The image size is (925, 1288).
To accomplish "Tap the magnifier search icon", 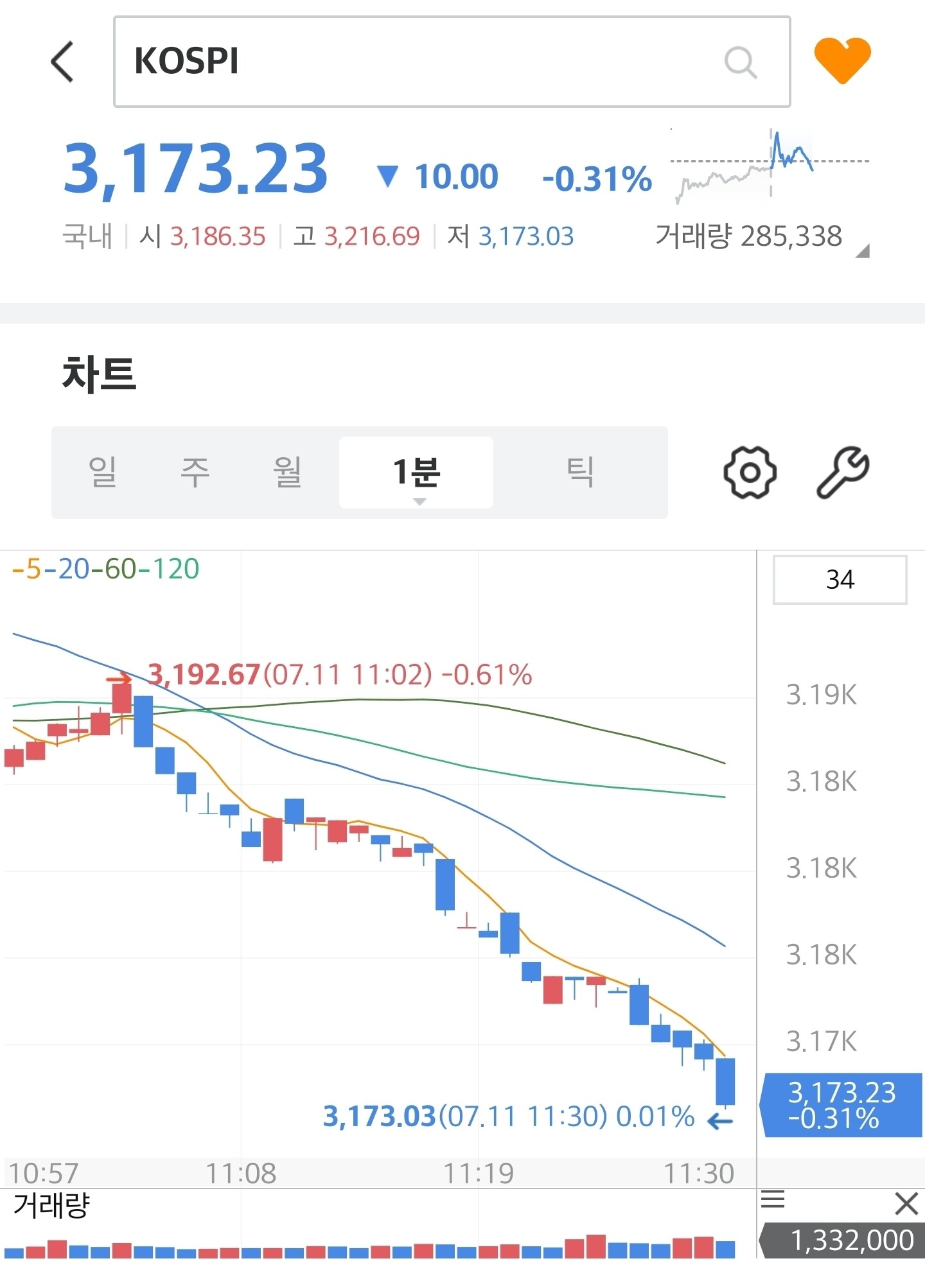I will (x=740, y=62).
